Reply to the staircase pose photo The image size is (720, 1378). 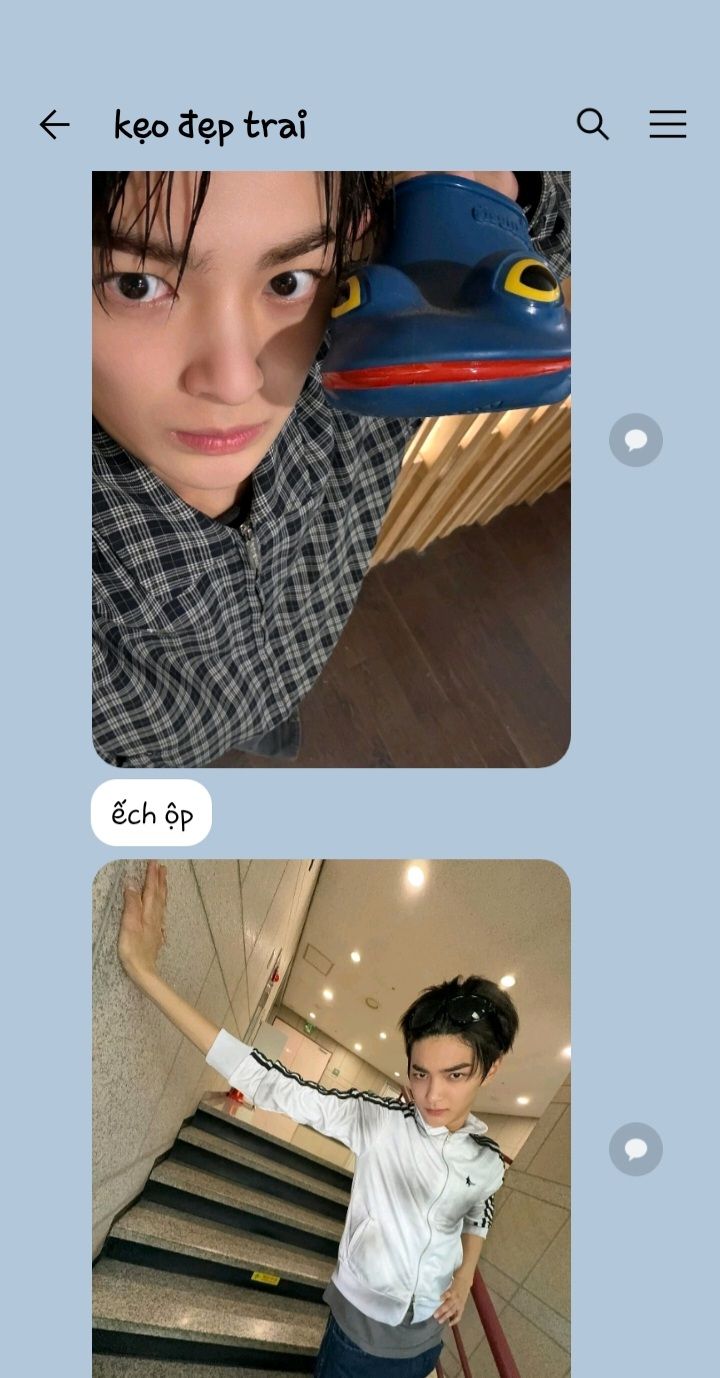(x=635, y=1149)
